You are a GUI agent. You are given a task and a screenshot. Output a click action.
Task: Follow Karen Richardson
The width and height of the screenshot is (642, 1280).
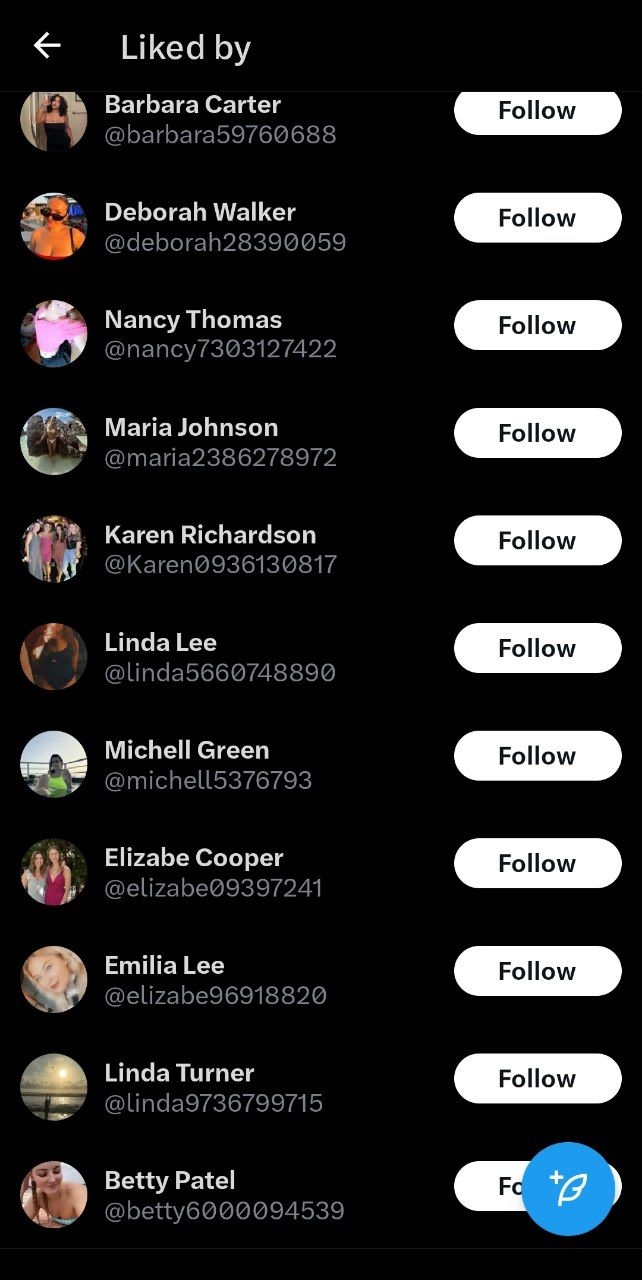pos(537,541)
